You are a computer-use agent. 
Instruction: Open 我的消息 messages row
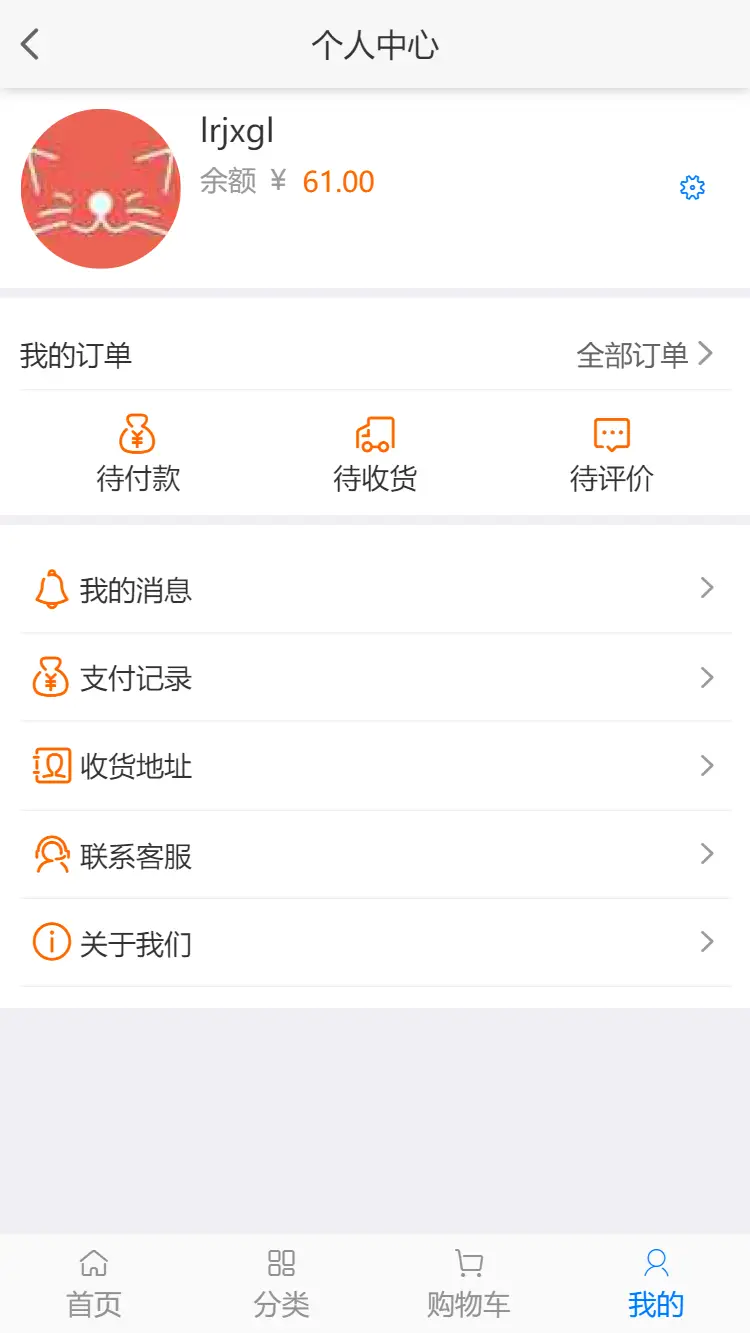coord(375,589)
